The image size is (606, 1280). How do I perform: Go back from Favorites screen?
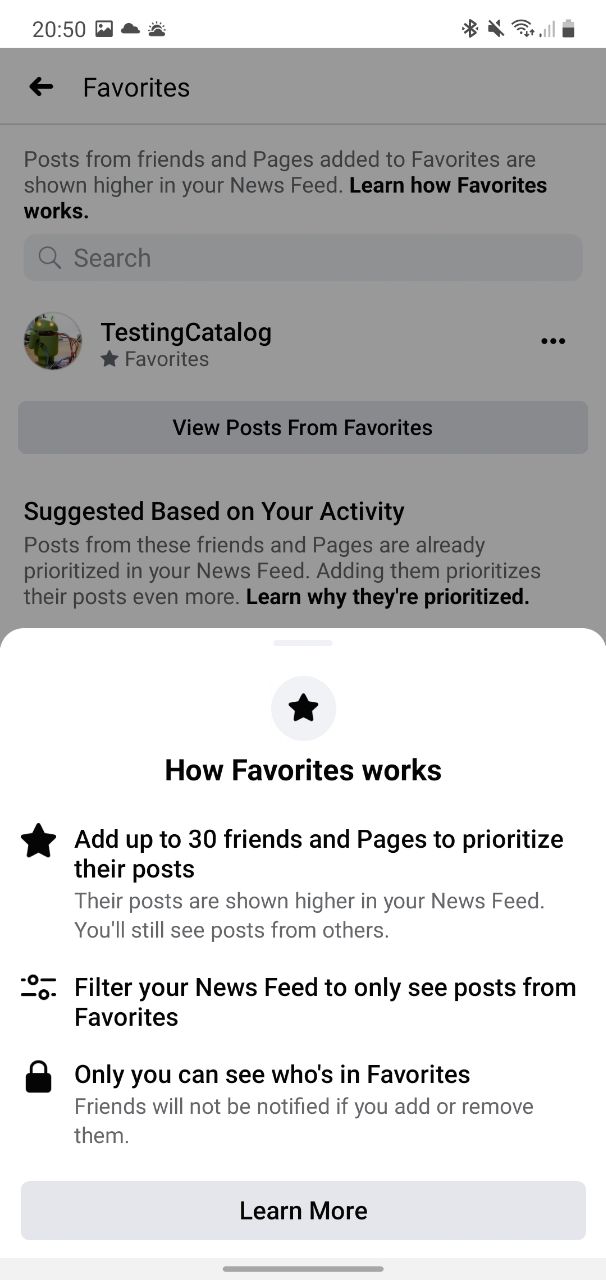[x=41, y=87]
